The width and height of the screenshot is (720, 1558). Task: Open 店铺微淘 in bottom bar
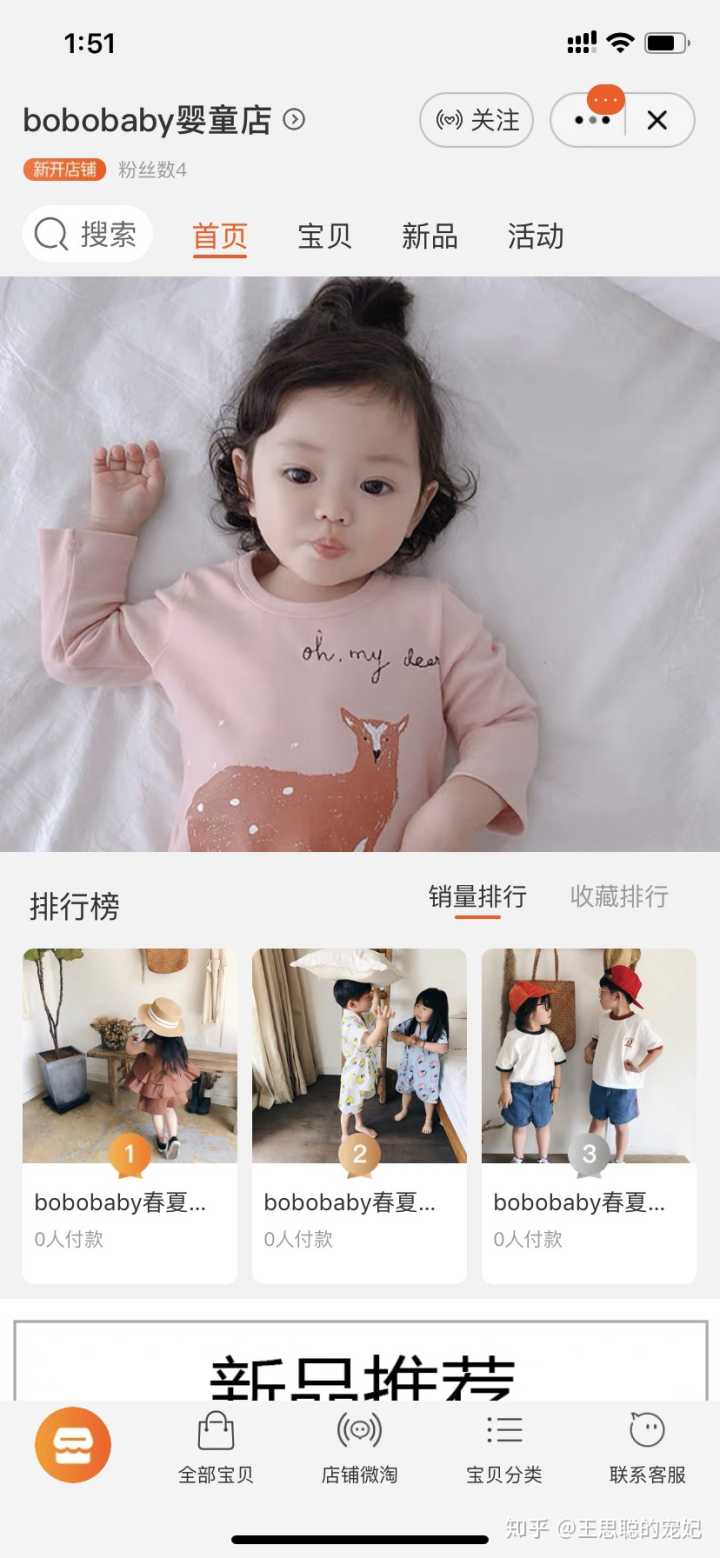(x=359, y=1448)
